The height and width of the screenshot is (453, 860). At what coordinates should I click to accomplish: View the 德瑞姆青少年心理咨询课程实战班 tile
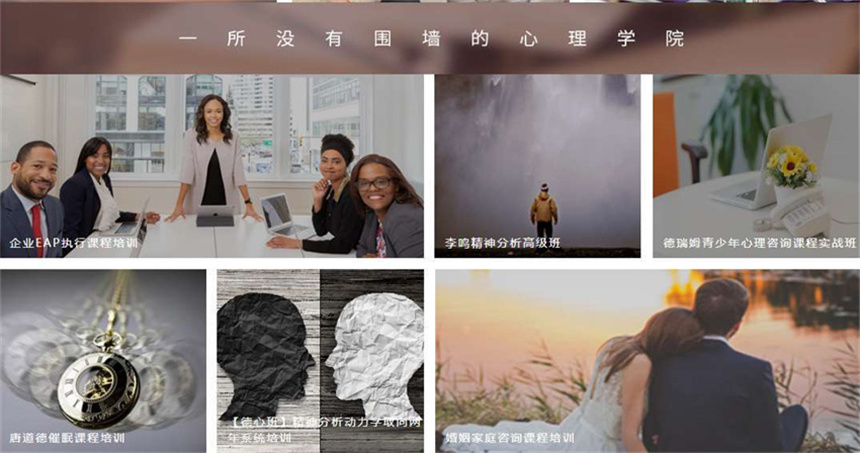point(756,166)
